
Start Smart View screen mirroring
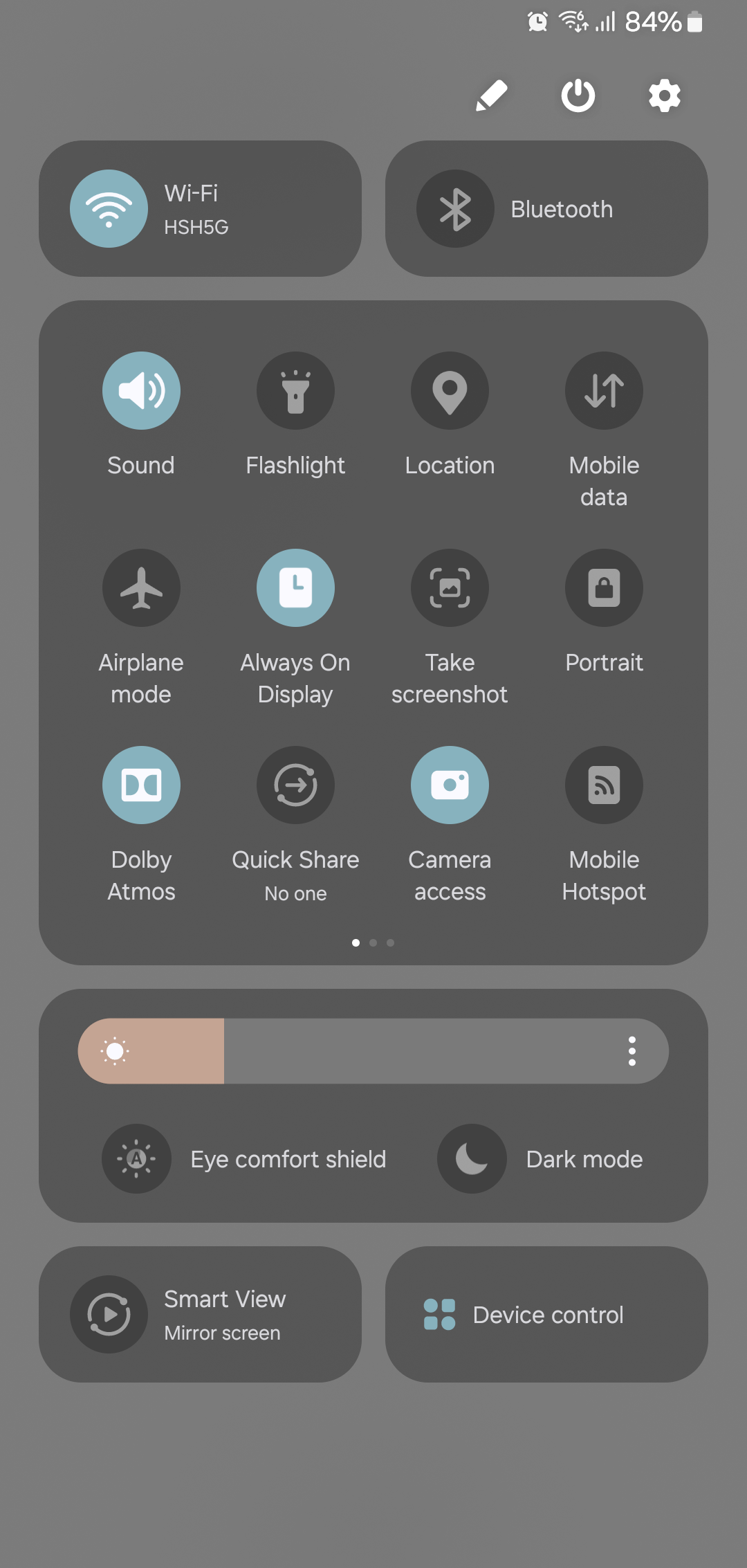[199, 1314]
